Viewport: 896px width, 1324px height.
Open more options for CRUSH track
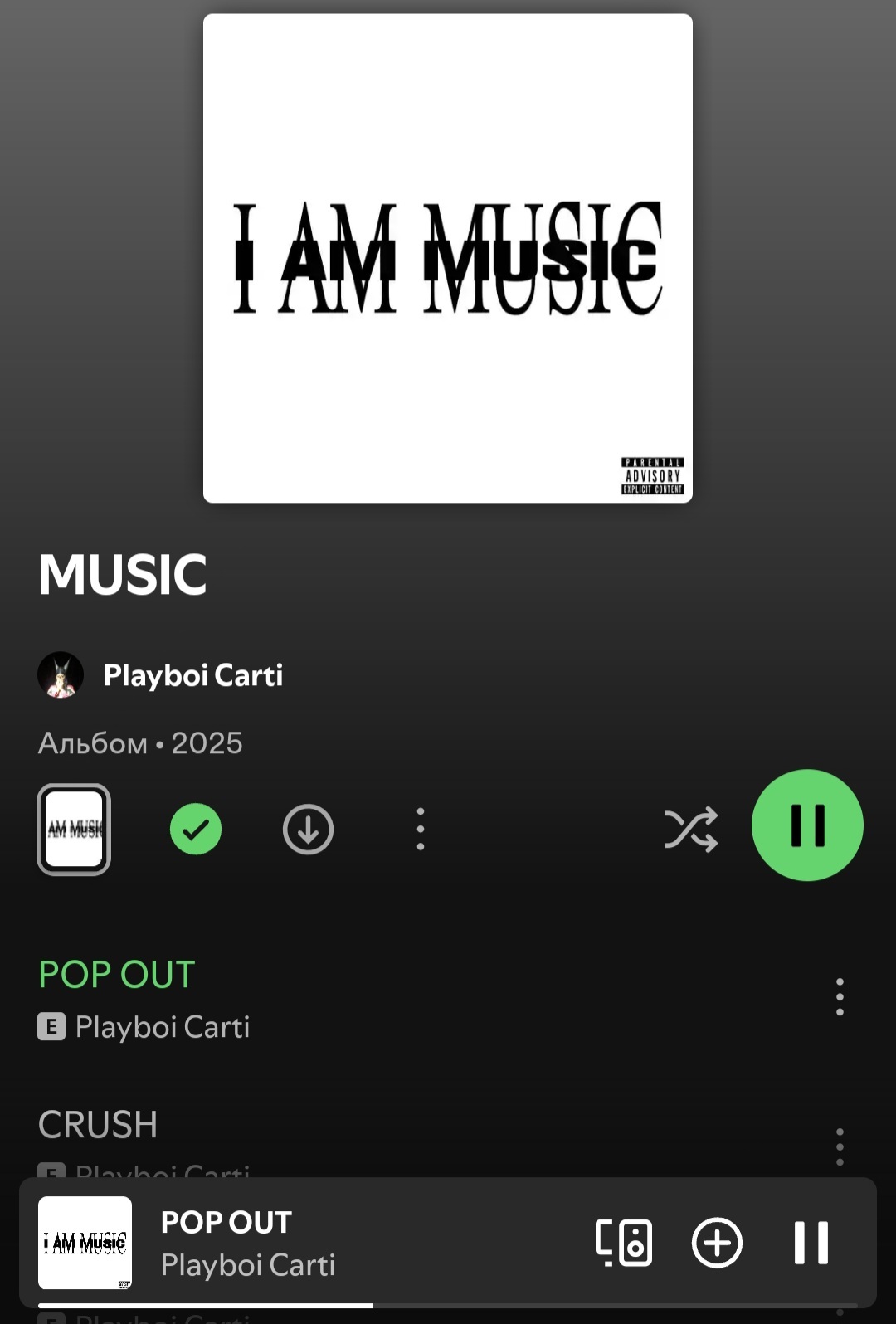(840, 1146)
